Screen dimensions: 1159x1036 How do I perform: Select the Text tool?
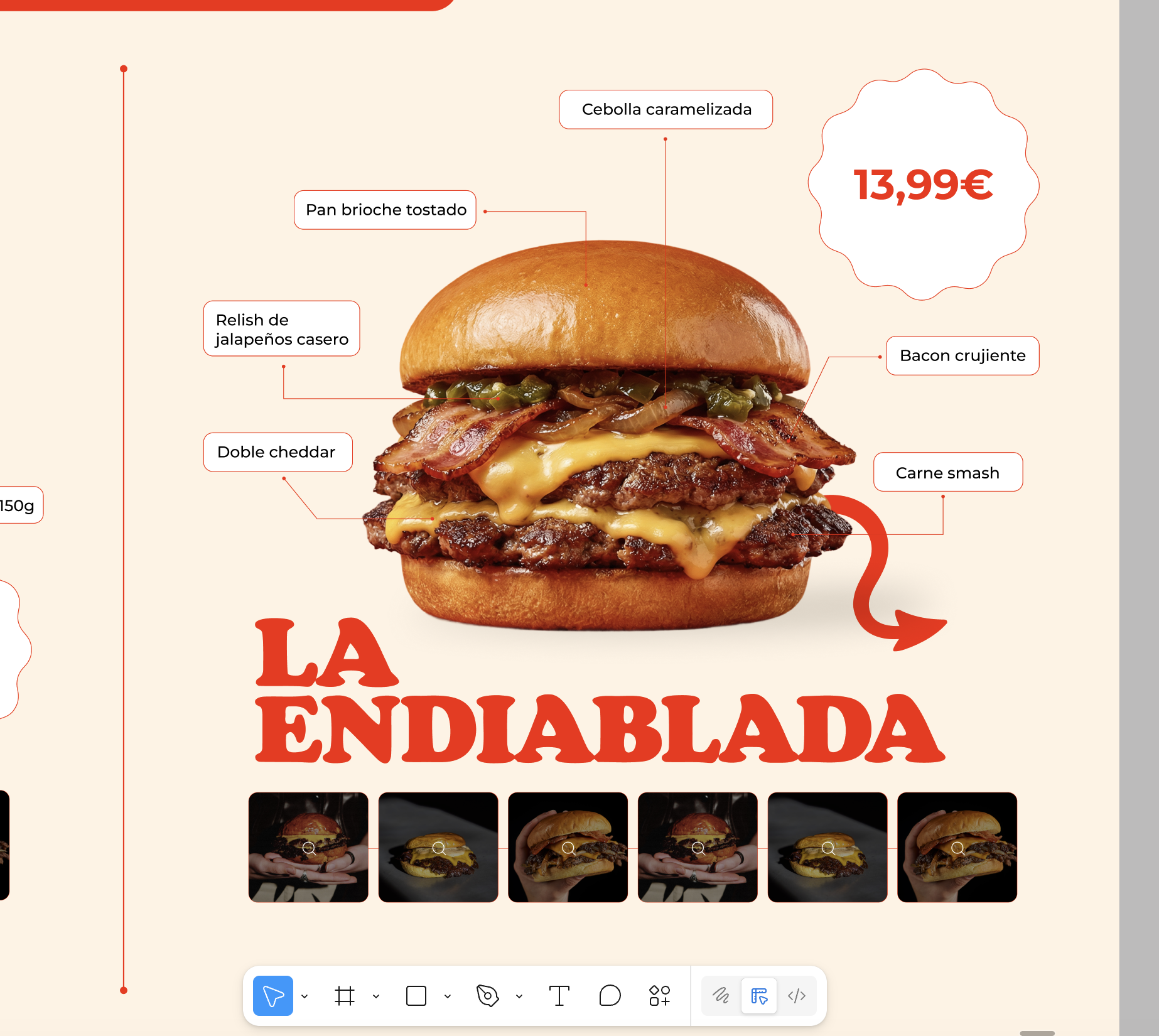(559, 996)
